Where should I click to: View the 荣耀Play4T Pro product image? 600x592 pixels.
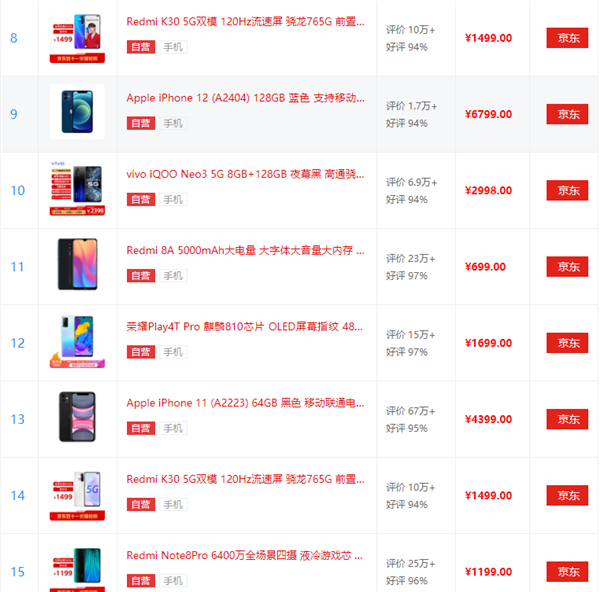click(x=77, y=341)
